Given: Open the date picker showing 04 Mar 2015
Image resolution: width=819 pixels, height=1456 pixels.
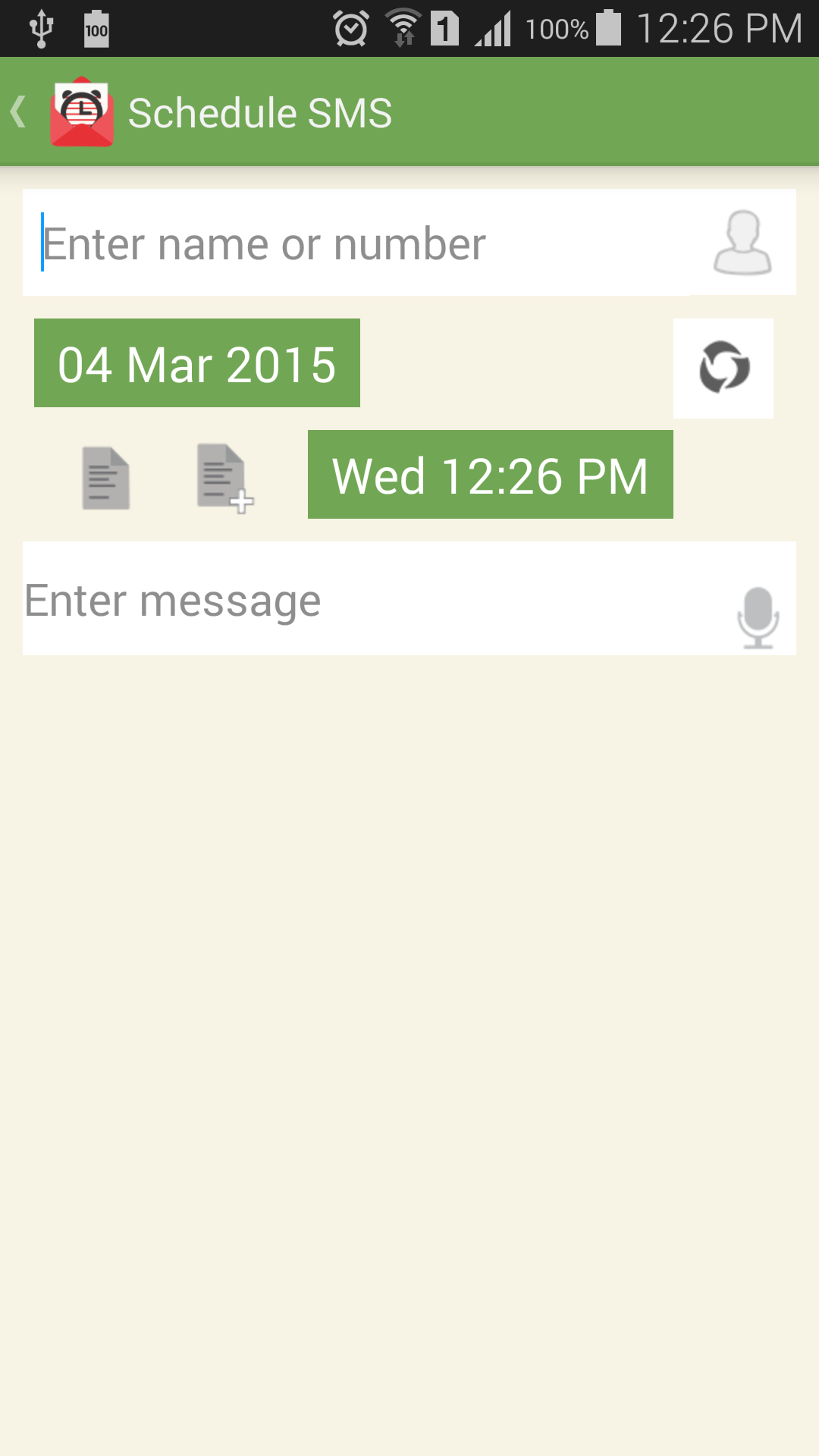Looking at the screenshot, I should click(196, 365).
